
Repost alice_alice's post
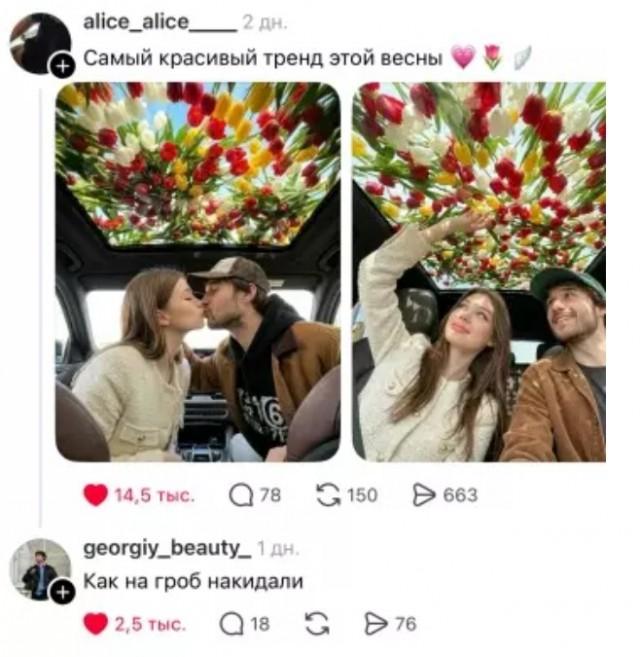click(328, 495)
